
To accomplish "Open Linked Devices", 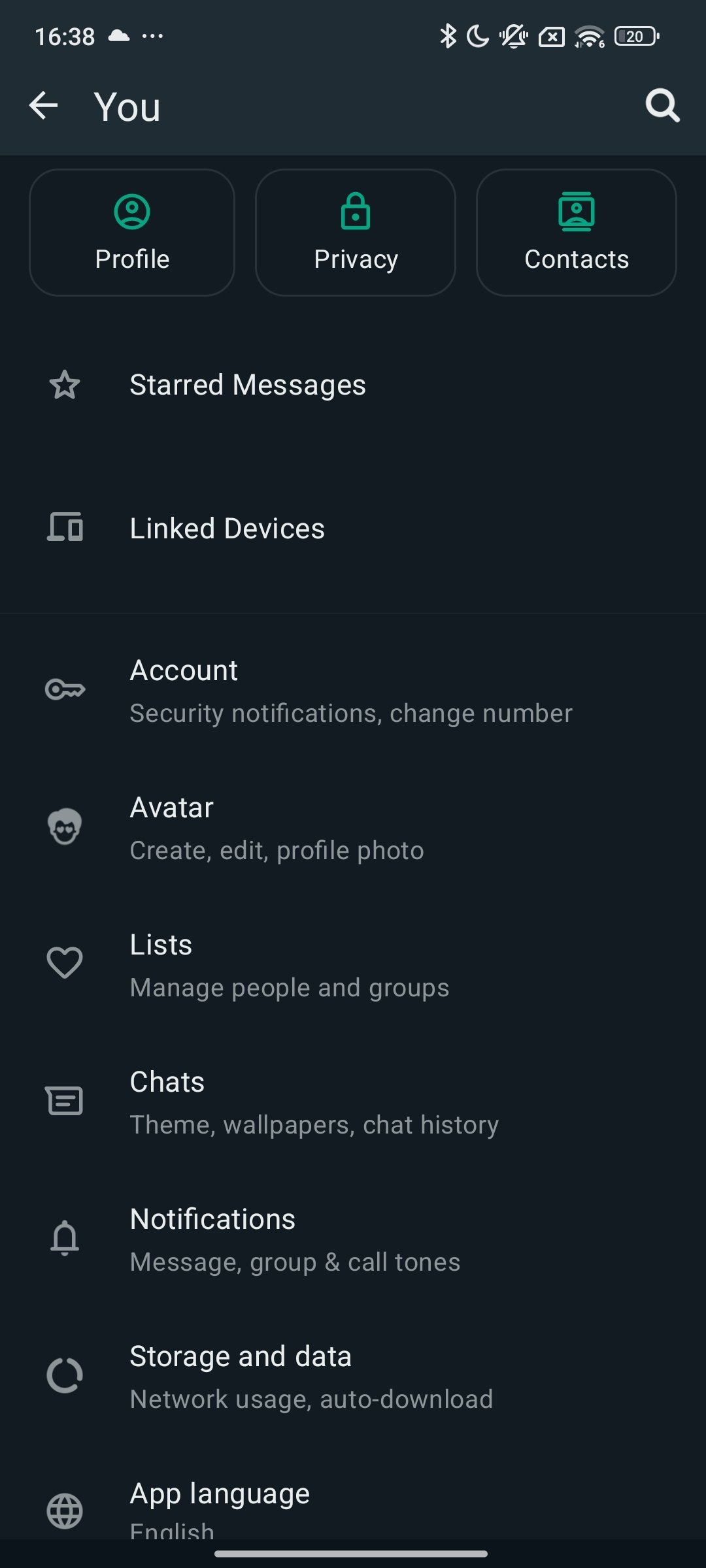I will (x=353, y=528).
